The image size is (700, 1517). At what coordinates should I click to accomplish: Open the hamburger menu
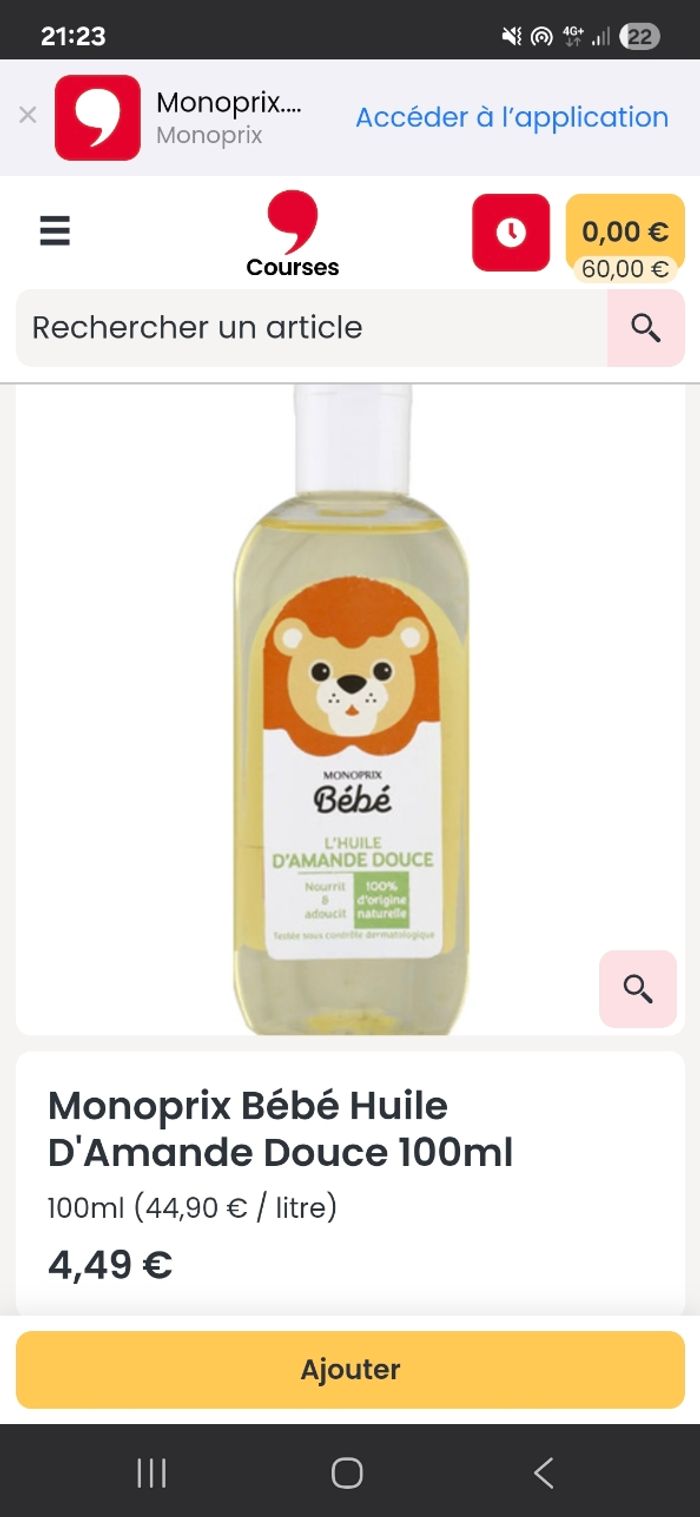pos(55,231)
